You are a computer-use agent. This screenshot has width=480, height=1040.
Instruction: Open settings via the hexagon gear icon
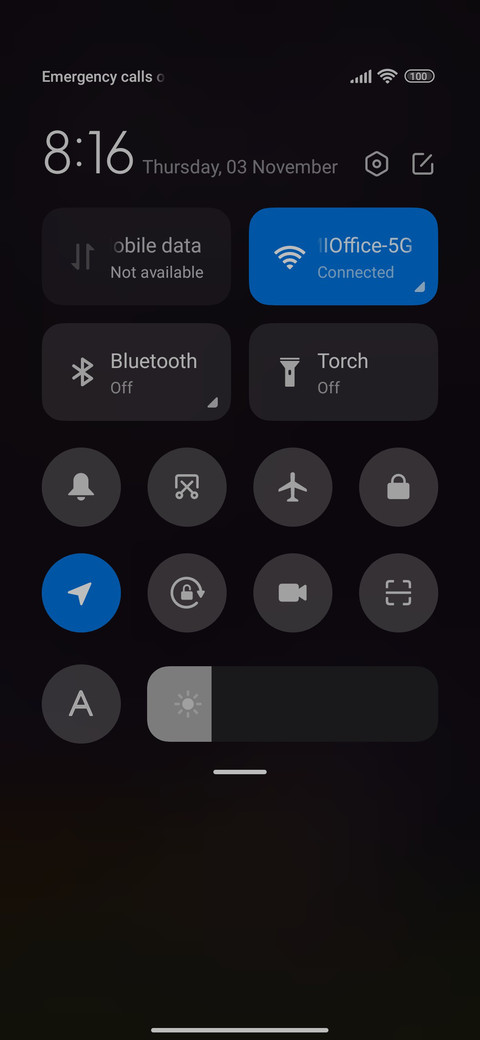pyautogui.click(x=377, y=164)
